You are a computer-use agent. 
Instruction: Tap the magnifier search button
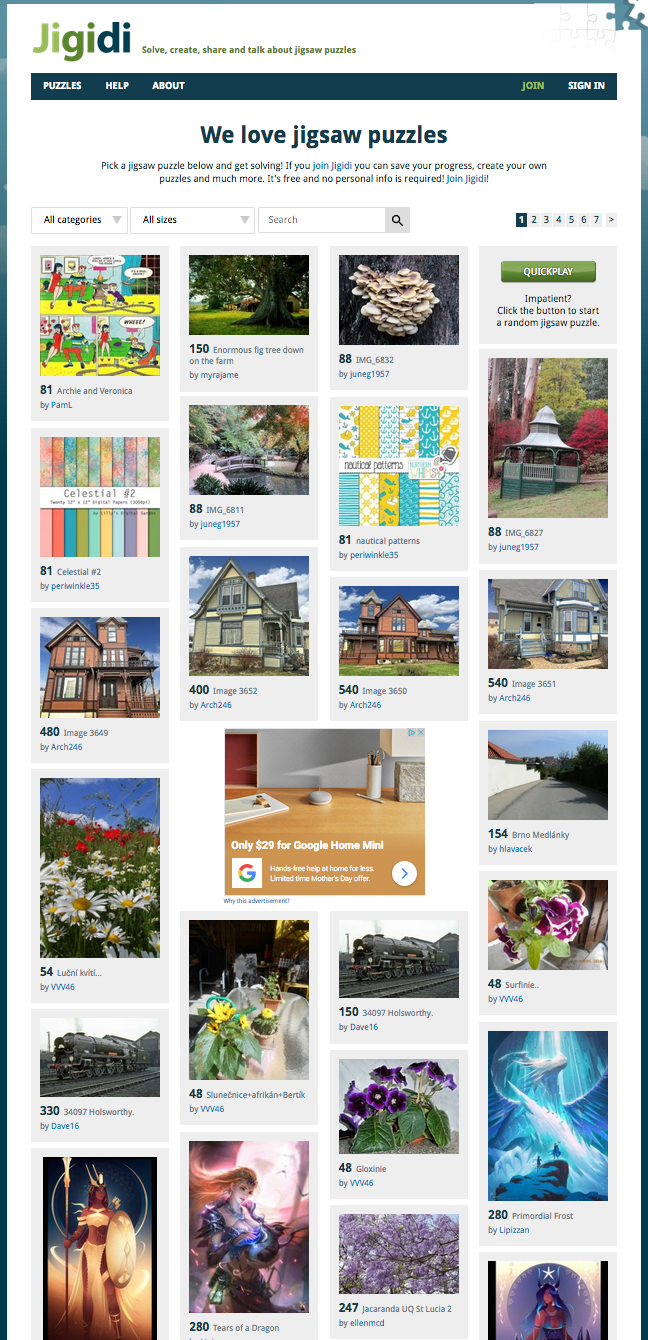[x=397, y=220]
